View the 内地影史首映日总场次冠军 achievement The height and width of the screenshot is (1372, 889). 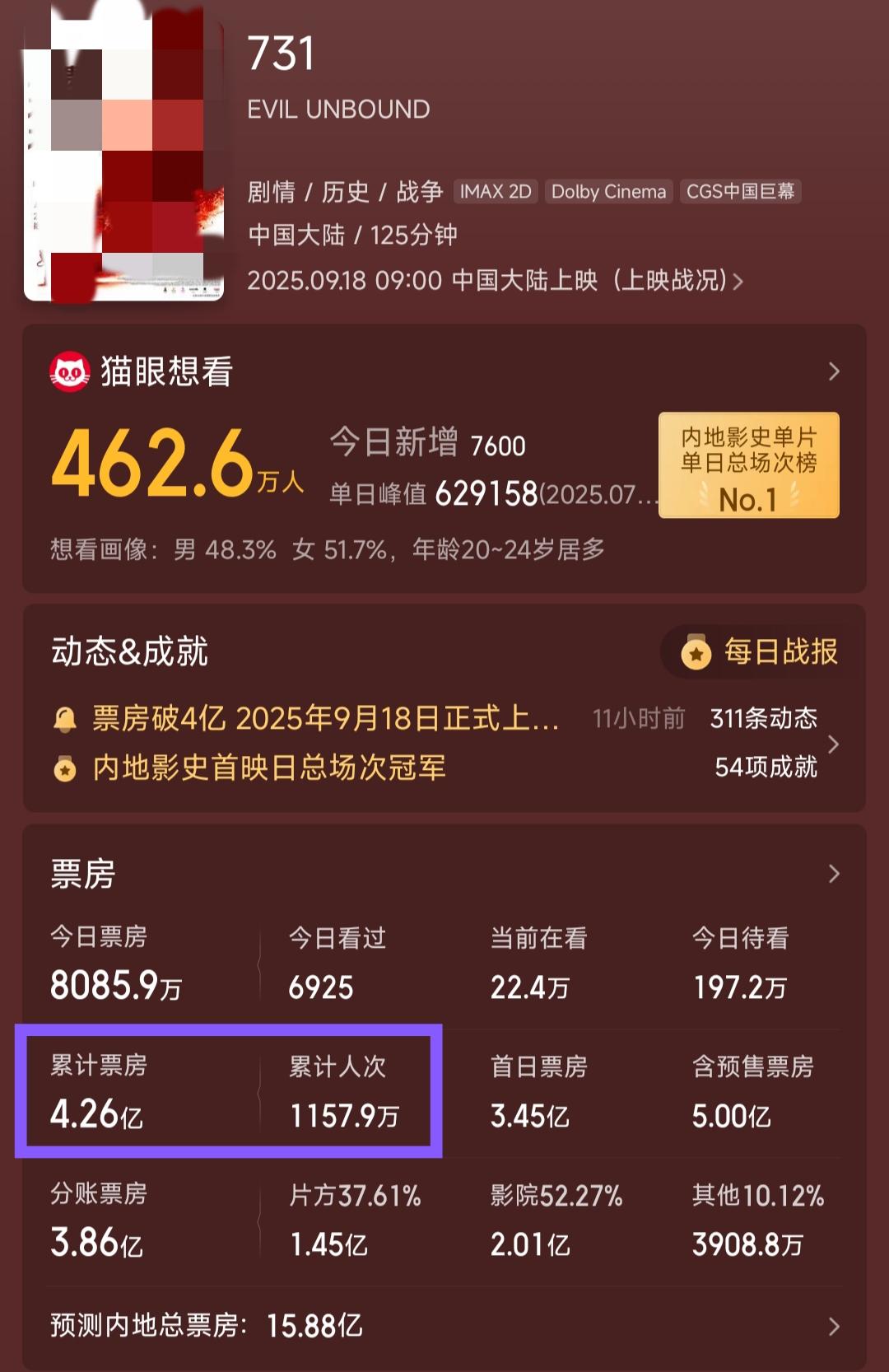point(269,768)
